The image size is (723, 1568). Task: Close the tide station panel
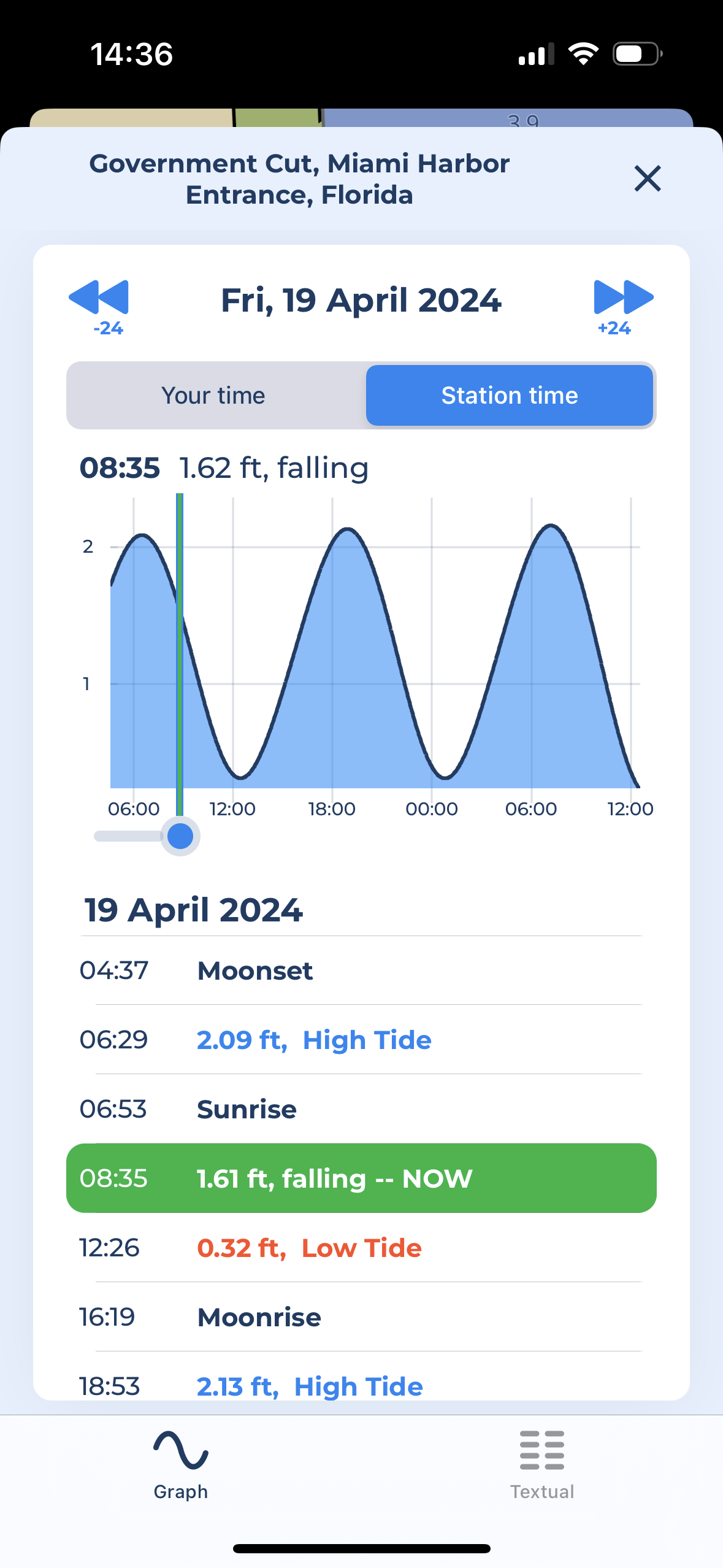(647, 179)
